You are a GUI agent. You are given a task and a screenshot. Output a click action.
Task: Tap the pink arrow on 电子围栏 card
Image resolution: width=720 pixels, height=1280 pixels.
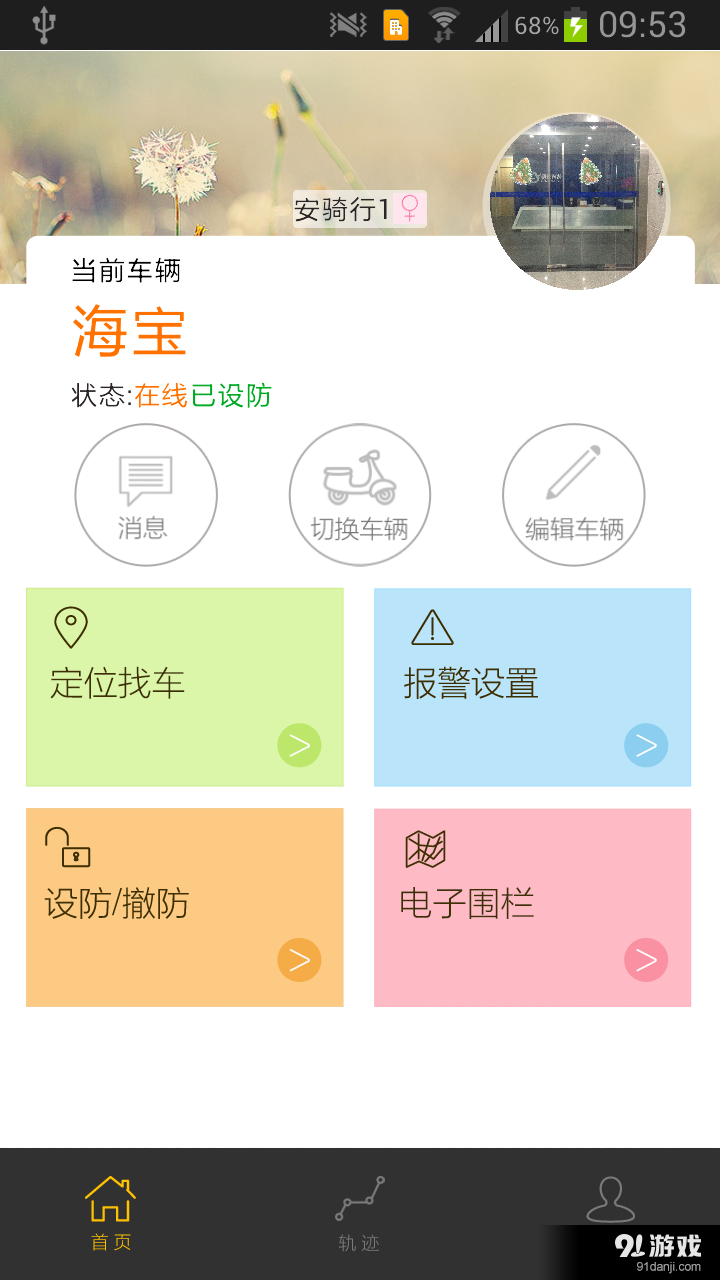646,960
